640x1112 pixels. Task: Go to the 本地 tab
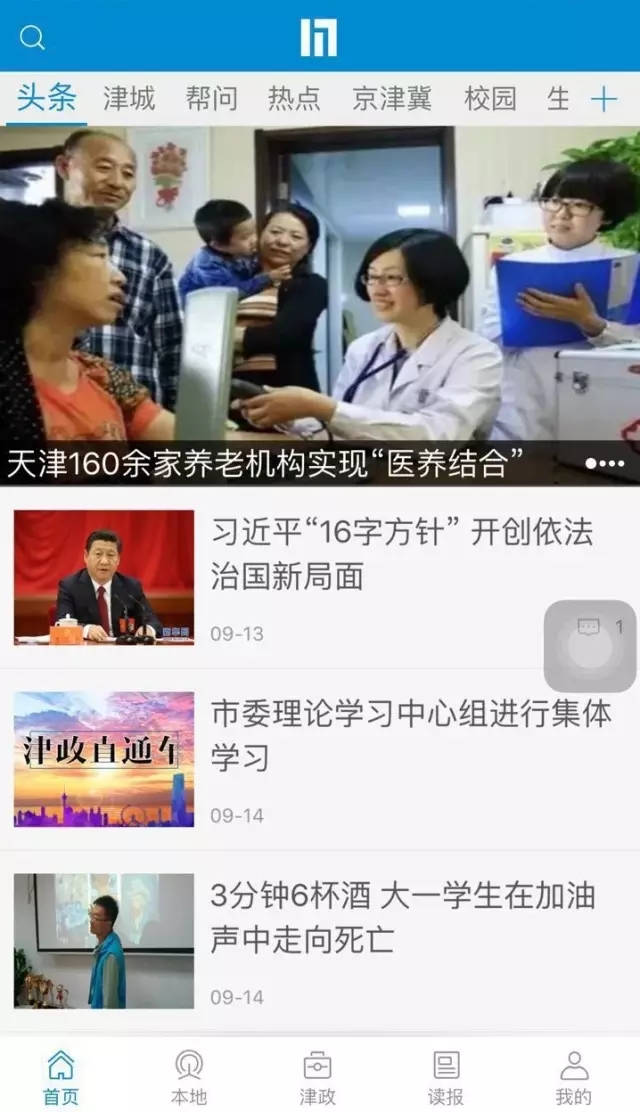pyautogui.click(x=189, y=1077)
